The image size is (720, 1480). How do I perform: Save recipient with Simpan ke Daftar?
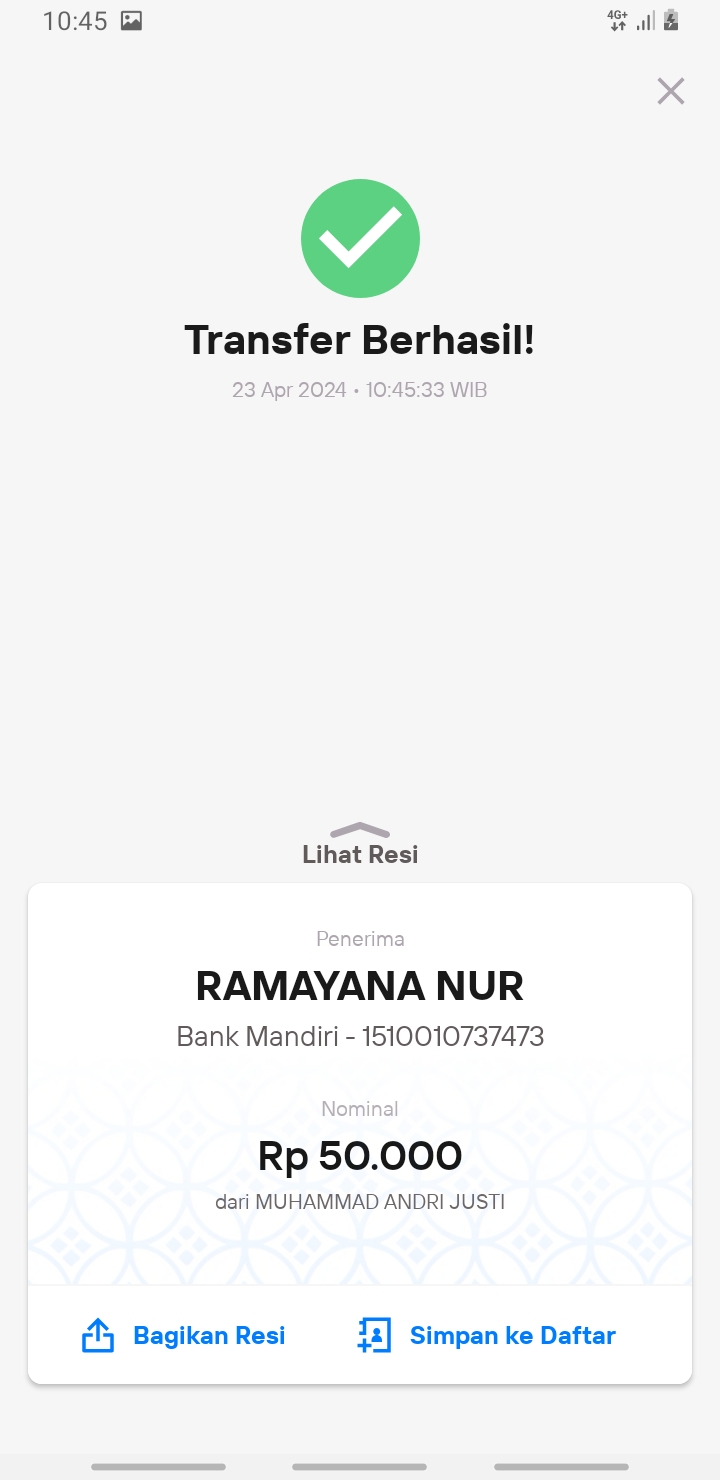point(487,1336)
